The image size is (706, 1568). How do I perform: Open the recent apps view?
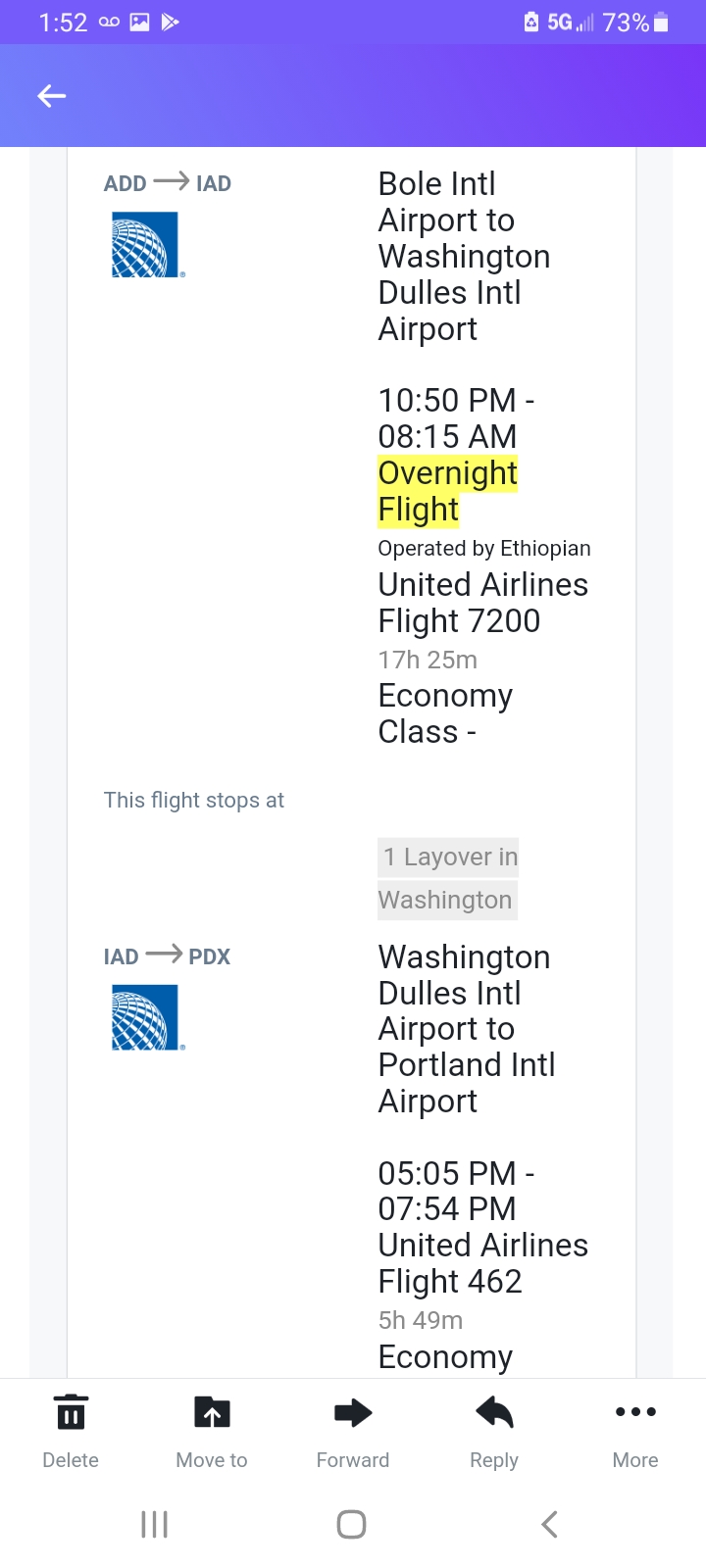155,1524
